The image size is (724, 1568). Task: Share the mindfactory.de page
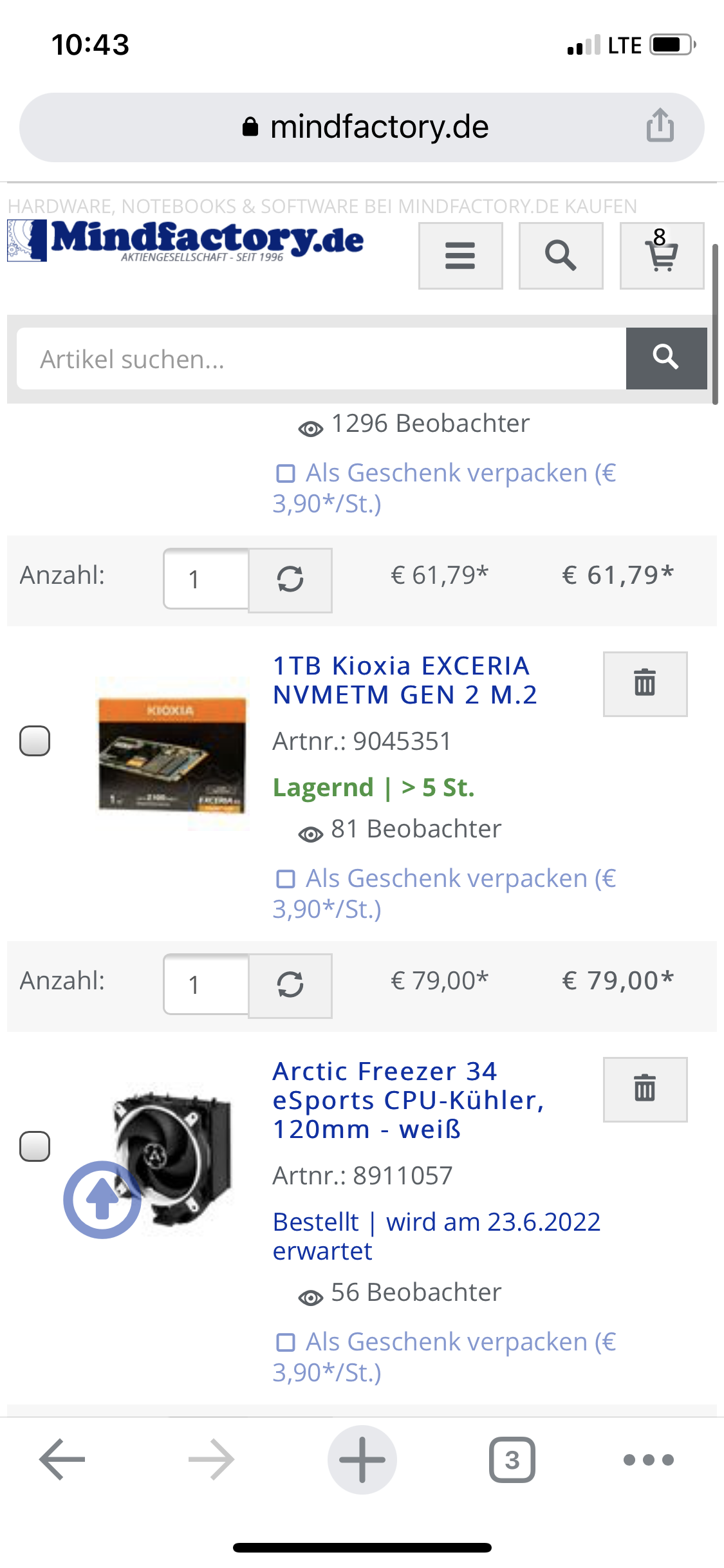click(x=660, y=126)
